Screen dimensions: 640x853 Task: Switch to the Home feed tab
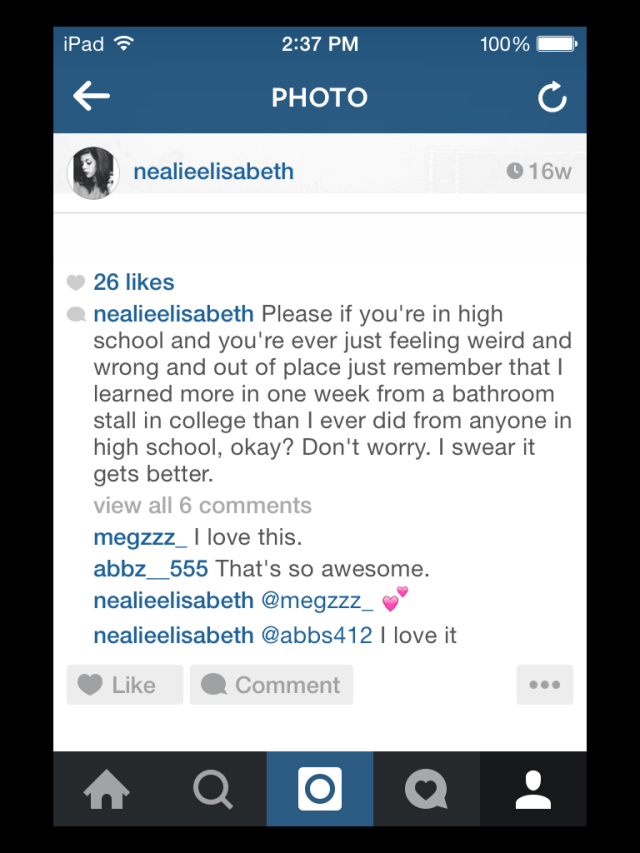pos(107,790)
